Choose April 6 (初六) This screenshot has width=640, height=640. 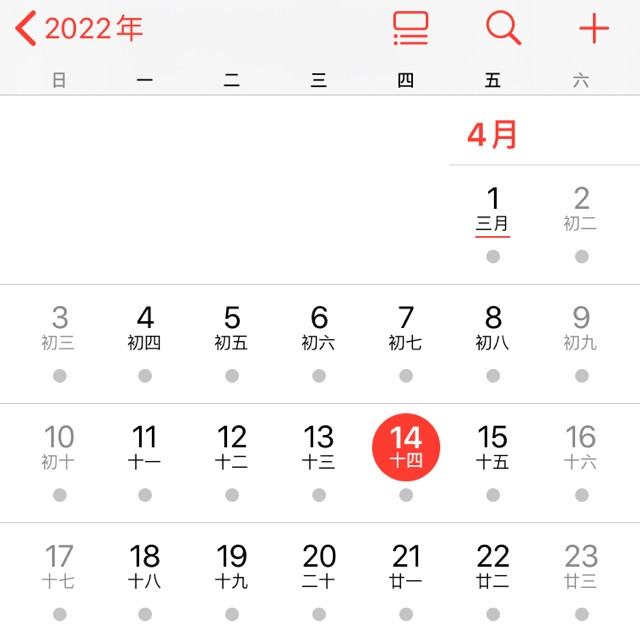[318, 329]
